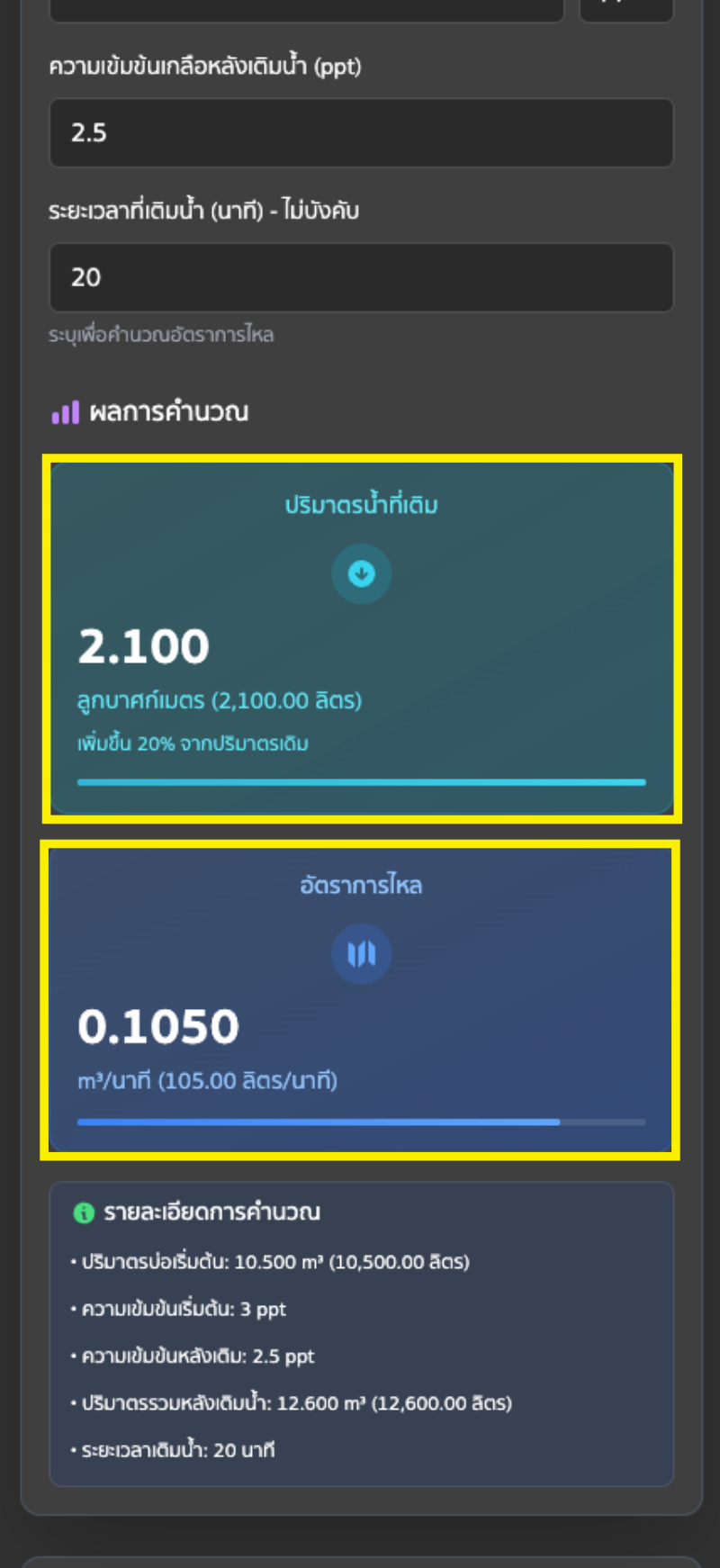Viewport: 720px width, 1568px height.
Task: Edit the salt concentration after filling field (2.5)
Action: (361, 133)
